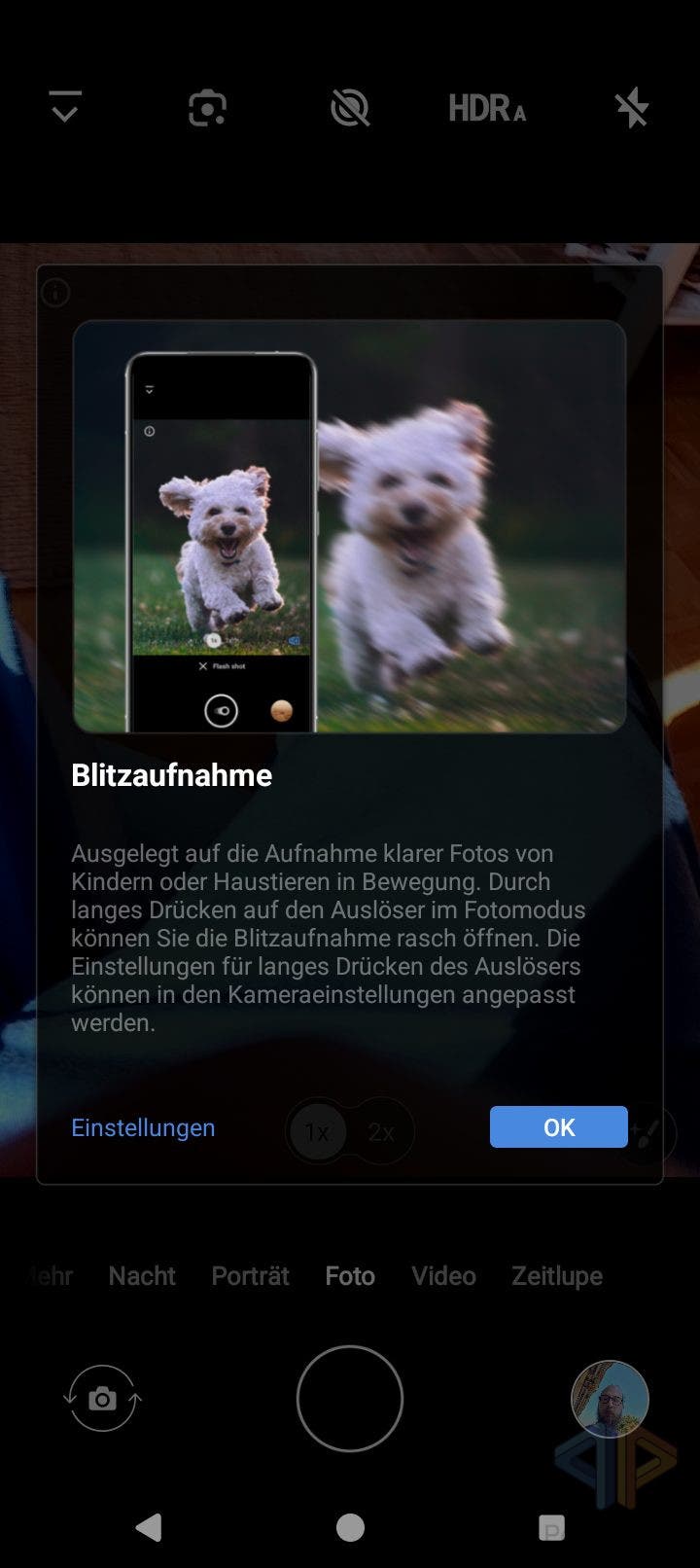The image size is (700, 1568).
Task: Go to the home screen
Action: tap(350, 1527)
